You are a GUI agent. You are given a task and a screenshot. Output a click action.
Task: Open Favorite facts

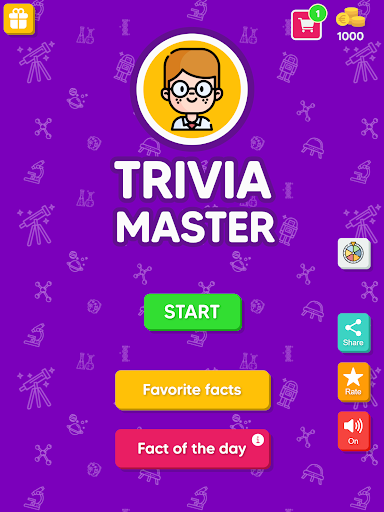point(192,390)
